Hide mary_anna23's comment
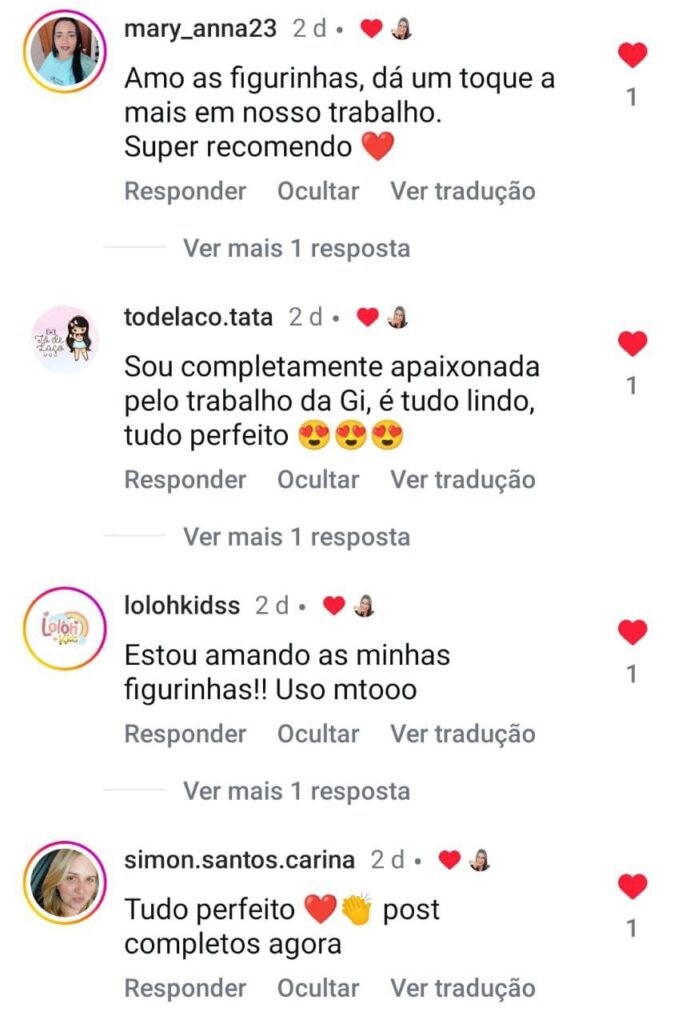 [318, 191]
